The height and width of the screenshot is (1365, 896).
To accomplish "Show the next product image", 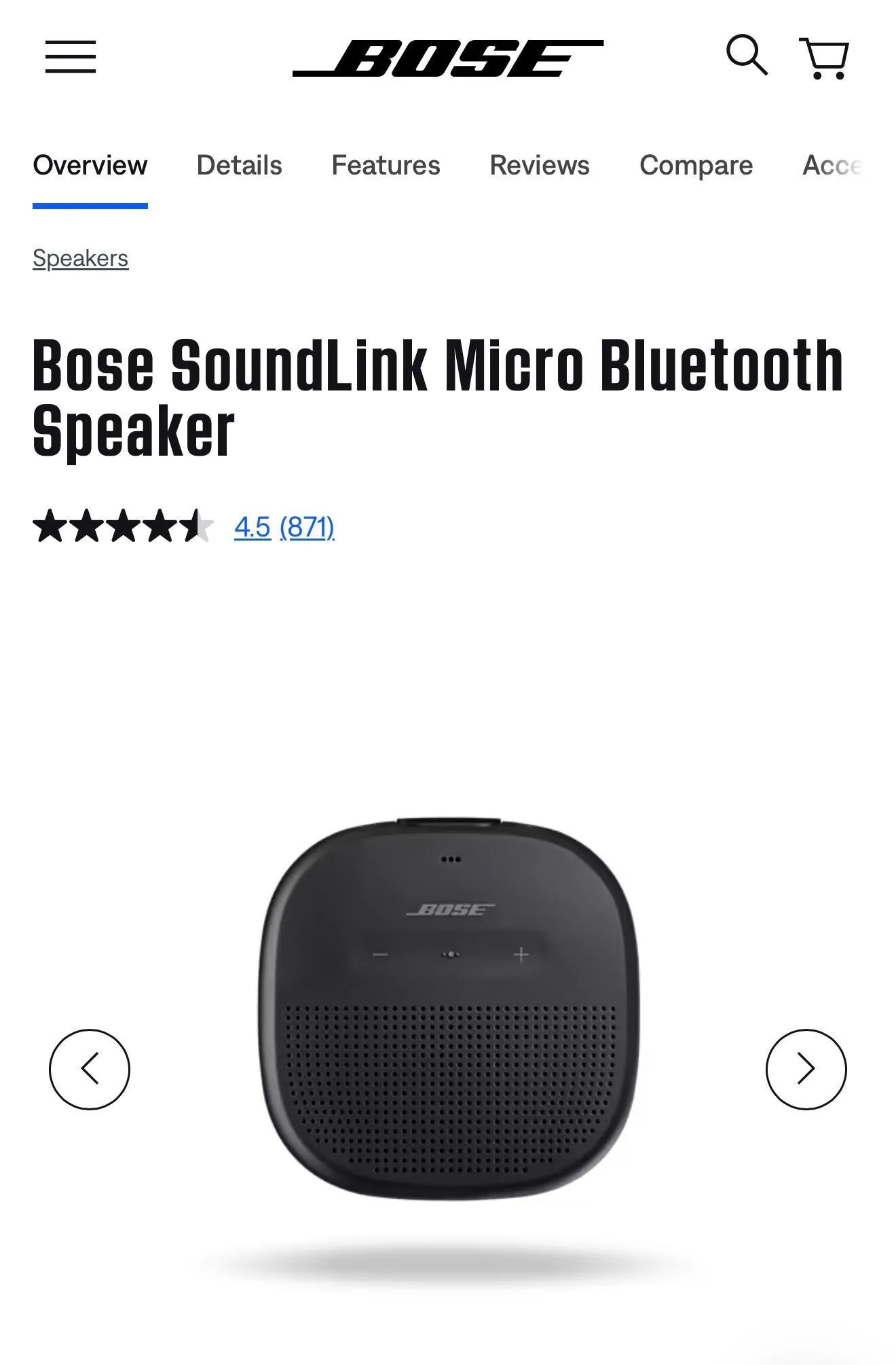I will click(x=806, y=1069).
